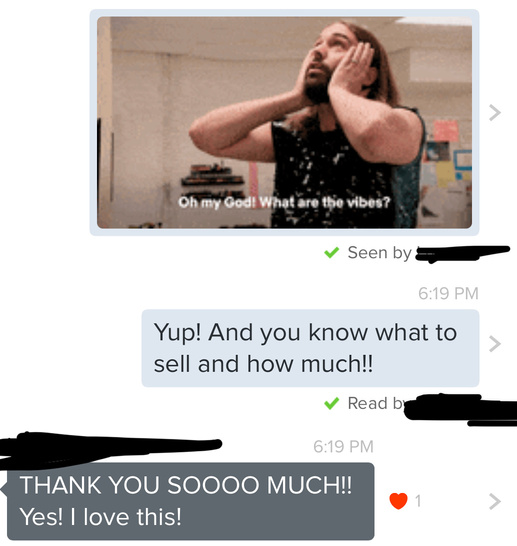Open the GIF with the vibes caption
This screenshot has height=546, width=517.
(284, 123)
